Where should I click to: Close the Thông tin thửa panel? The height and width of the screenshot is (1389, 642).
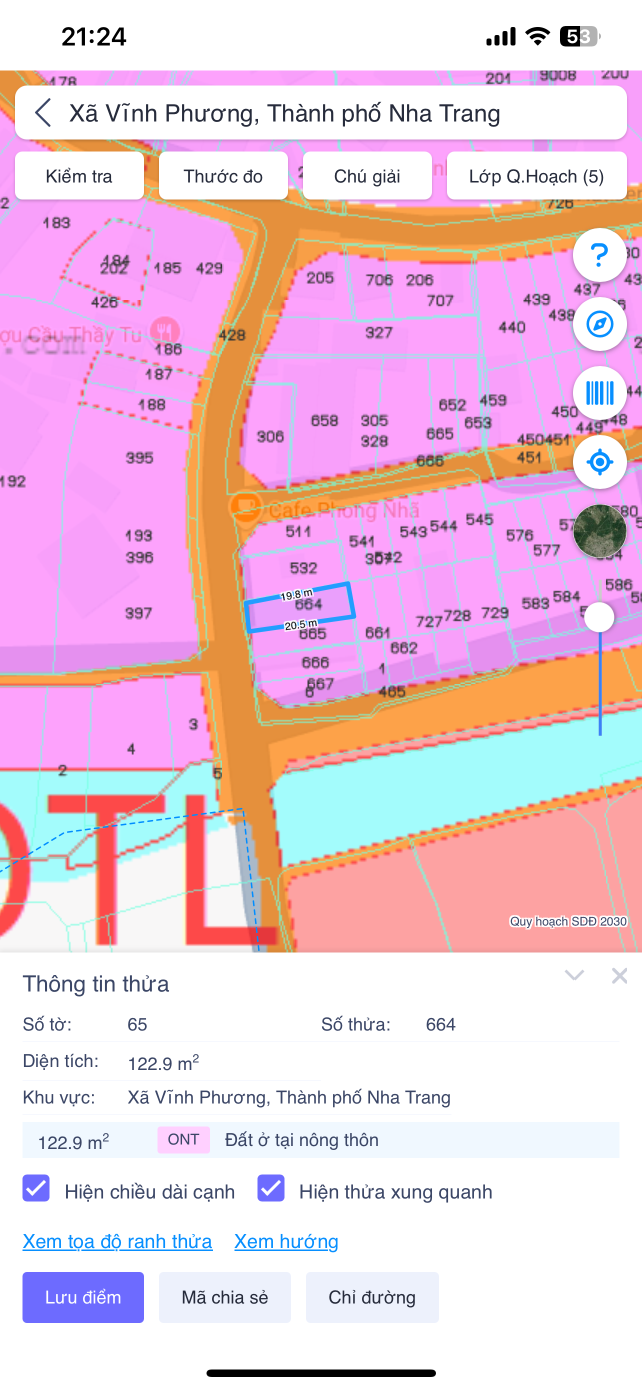click(620, 976)
